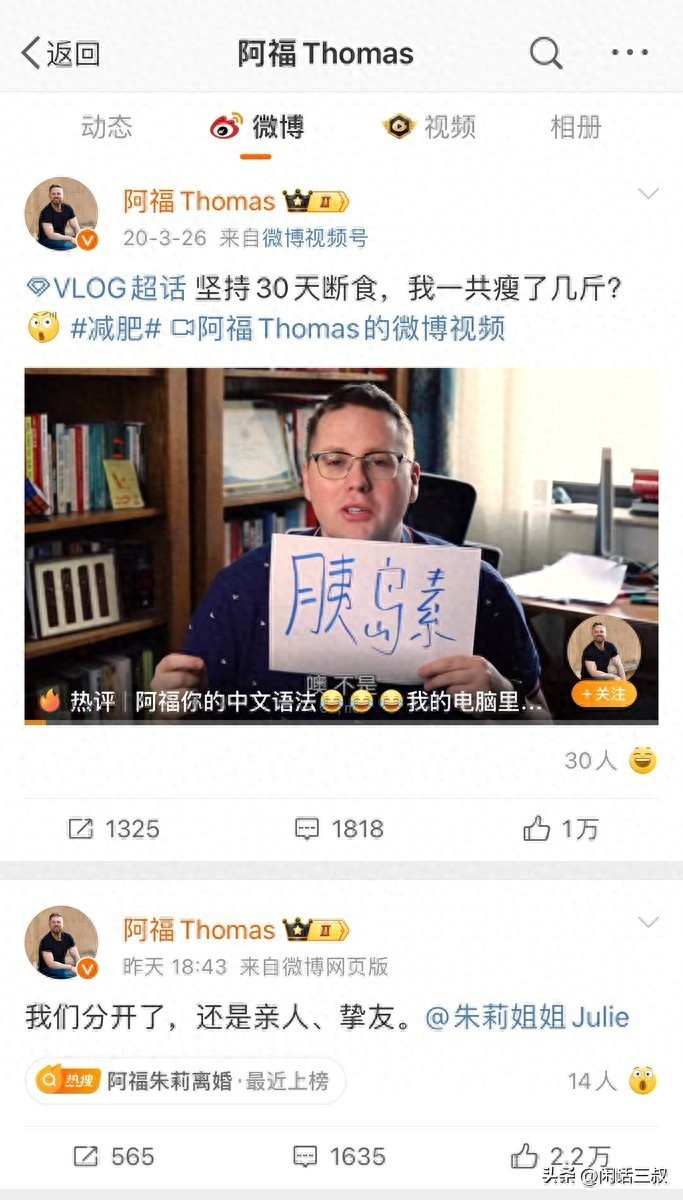The image size is (683, 1200).
Task: Open the VLOG超话 topic link
Action: click(x=107, y=289)
